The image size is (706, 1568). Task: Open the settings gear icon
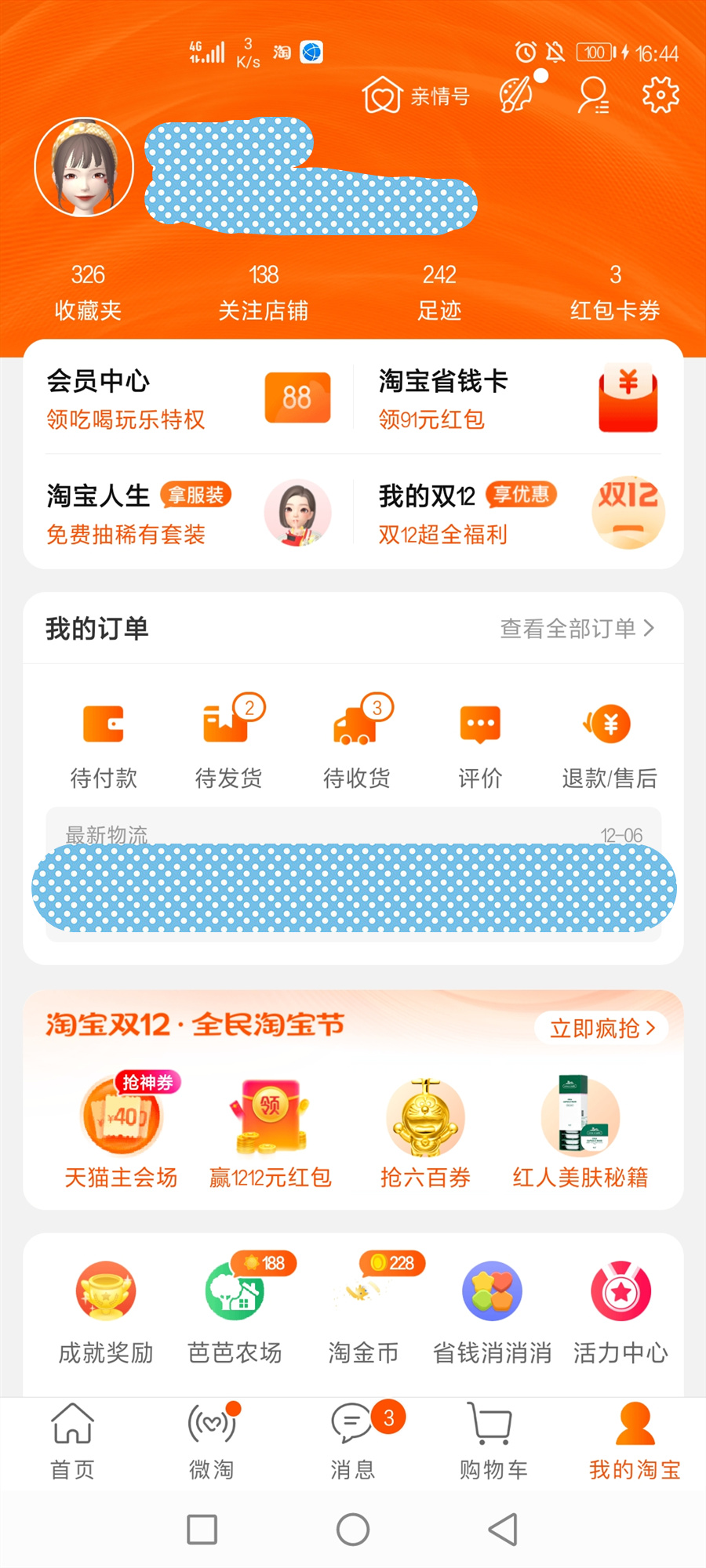click(x=660, y=96)
